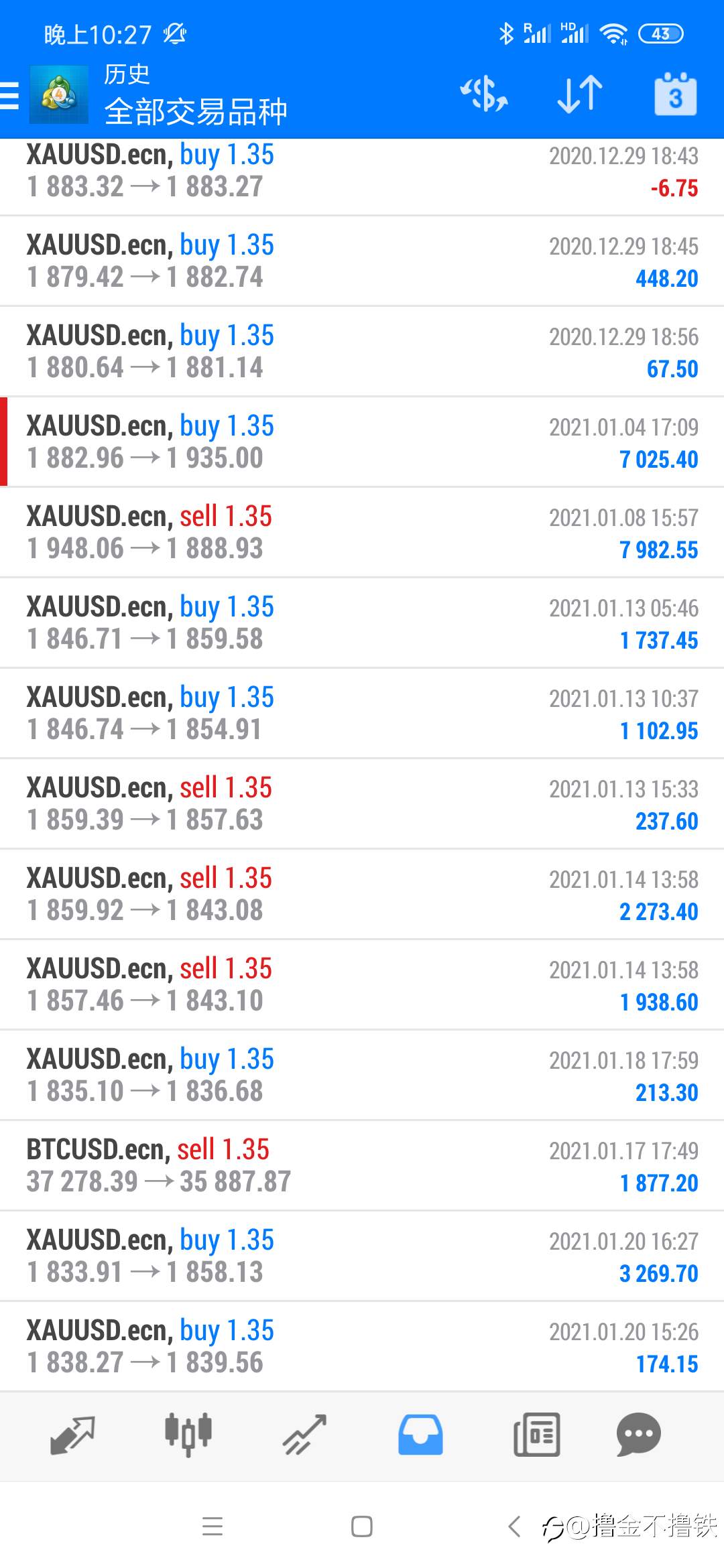Switch to the Chart candlestick tab

pyautogui.click(x=188, y=1435)
